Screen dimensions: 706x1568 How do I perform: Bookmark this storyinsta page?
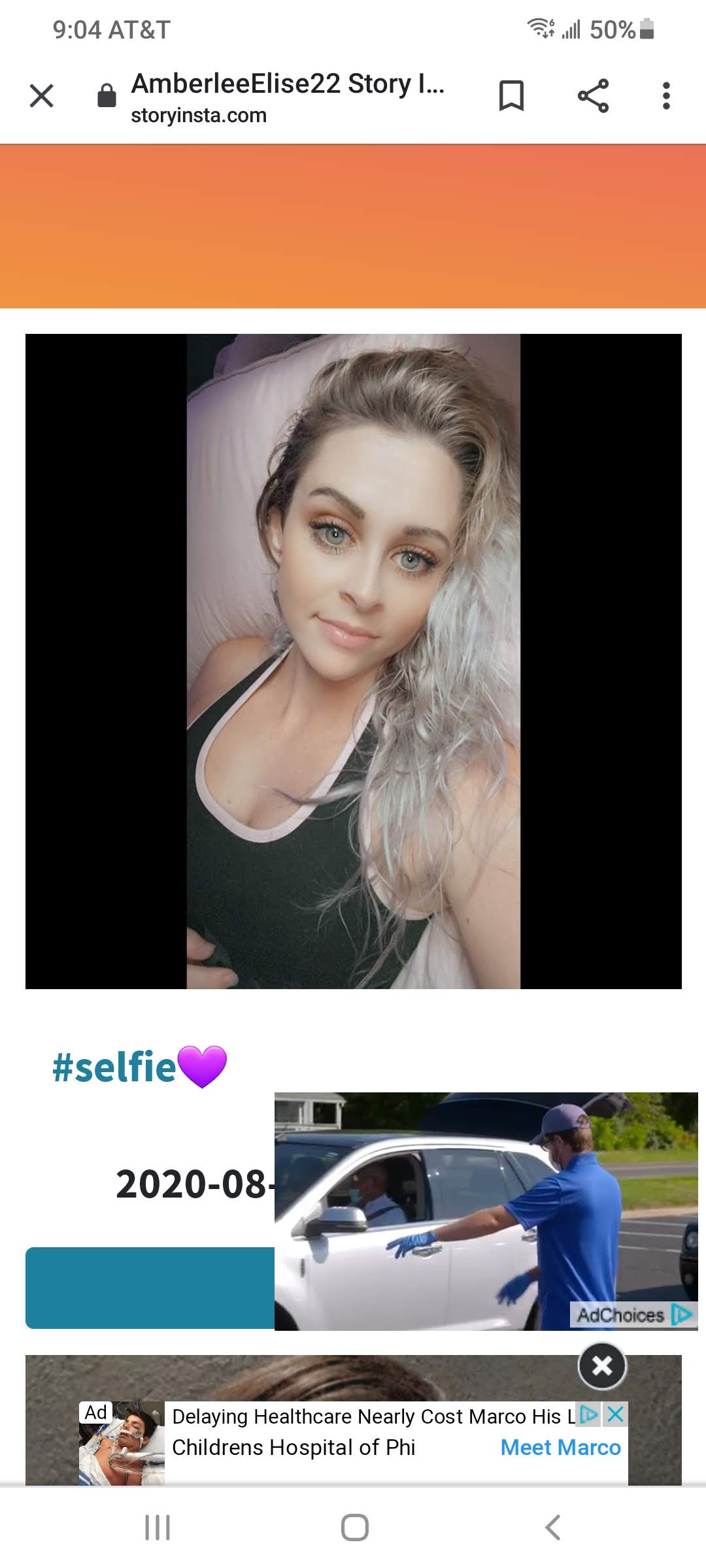pyautogui.click(x=511, y=96)
